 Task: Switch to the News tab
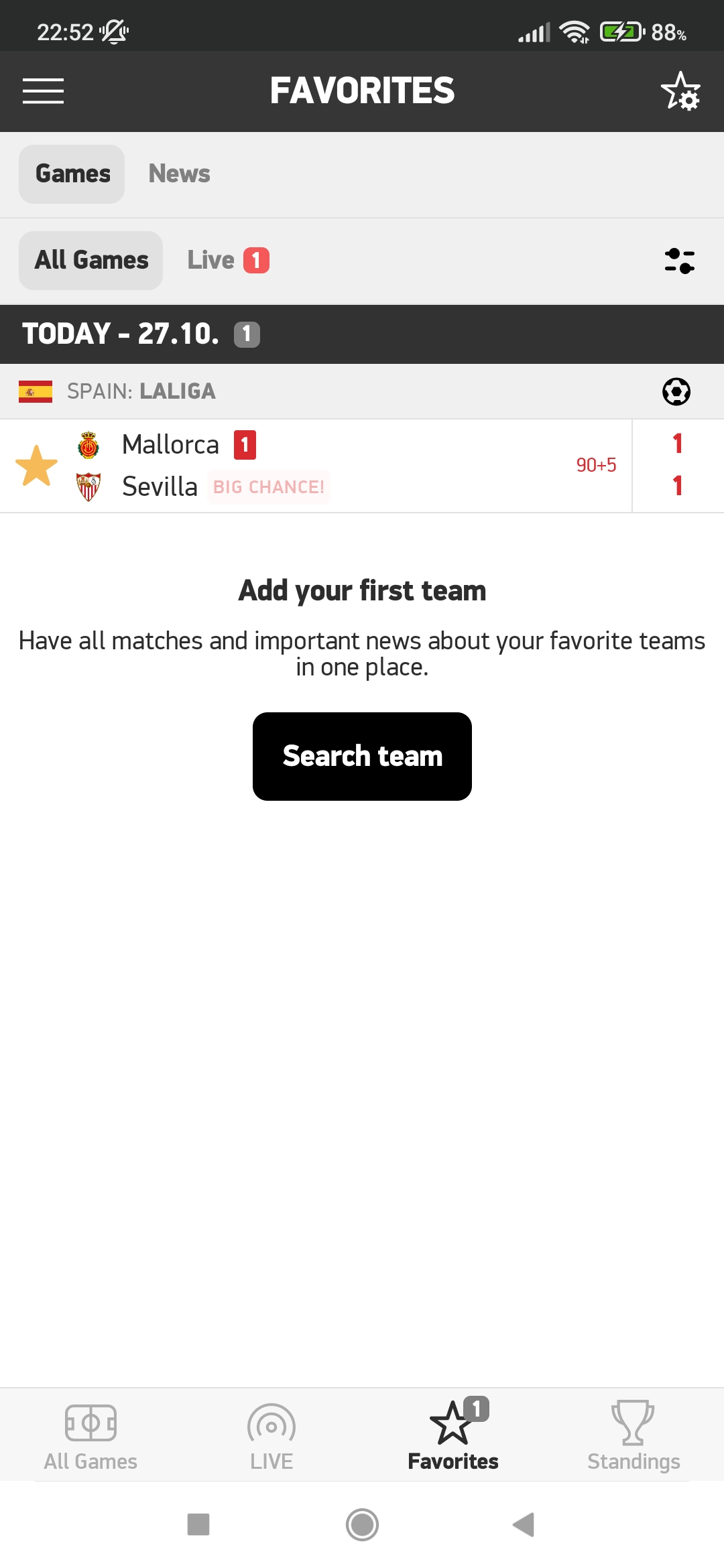tap(179, 174)
